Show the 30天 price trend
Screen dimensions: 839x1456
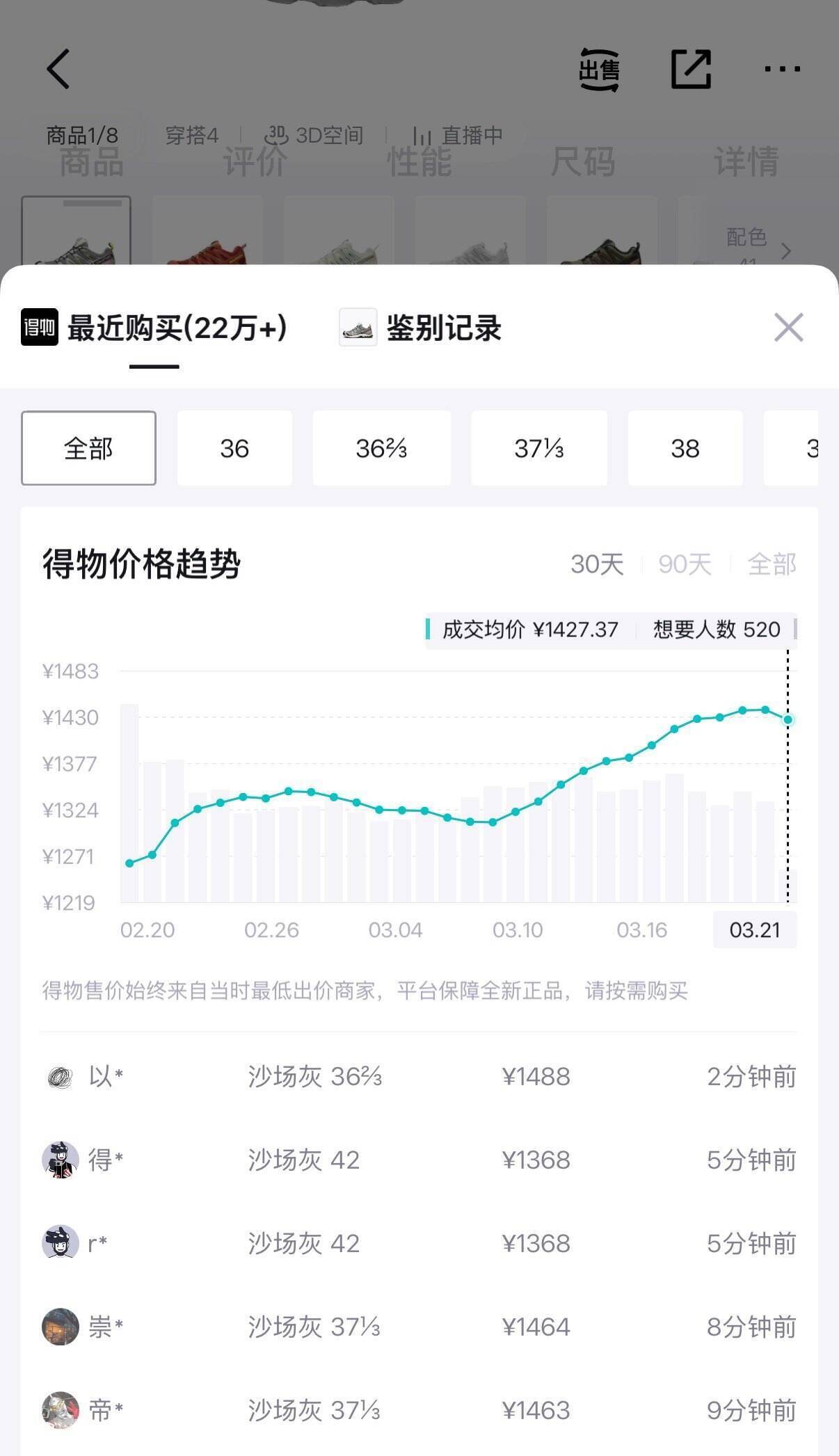597,564
